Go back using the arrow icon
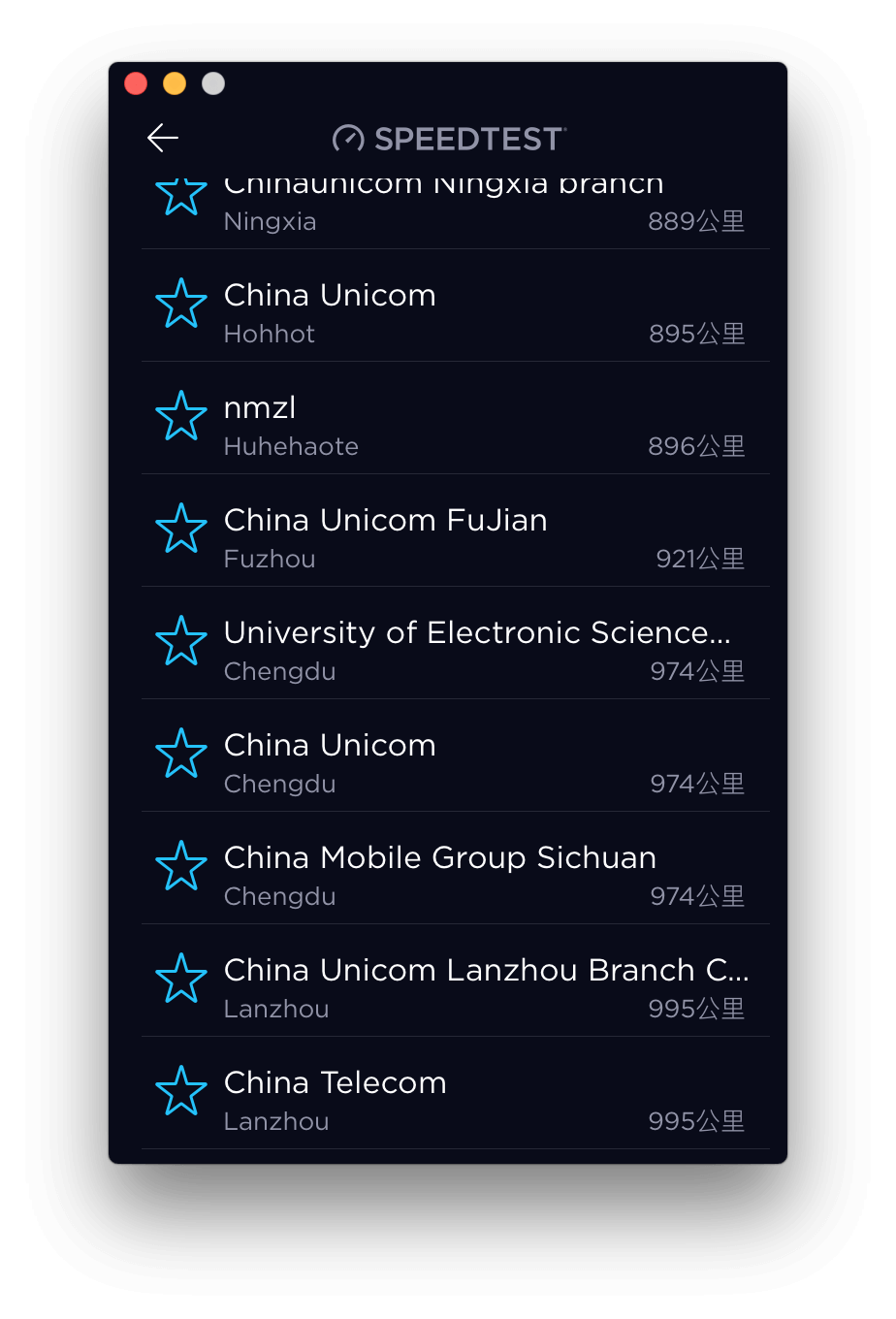Screen dimensions: 896x1319 [x=163, y=139]
